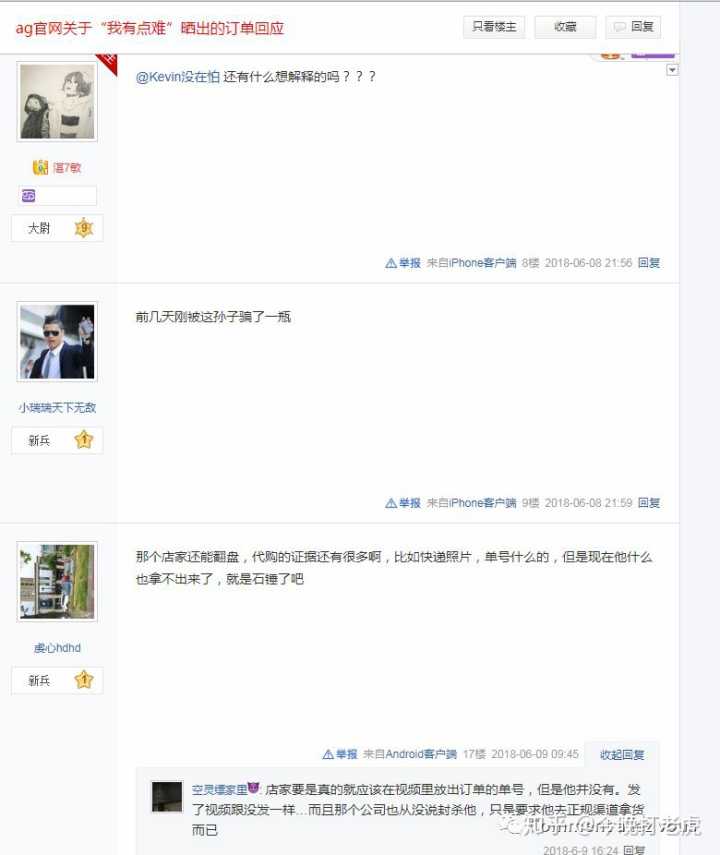Tap the 只看楼主 button
This screenshot has height=855, width=720.
point(494,27)
